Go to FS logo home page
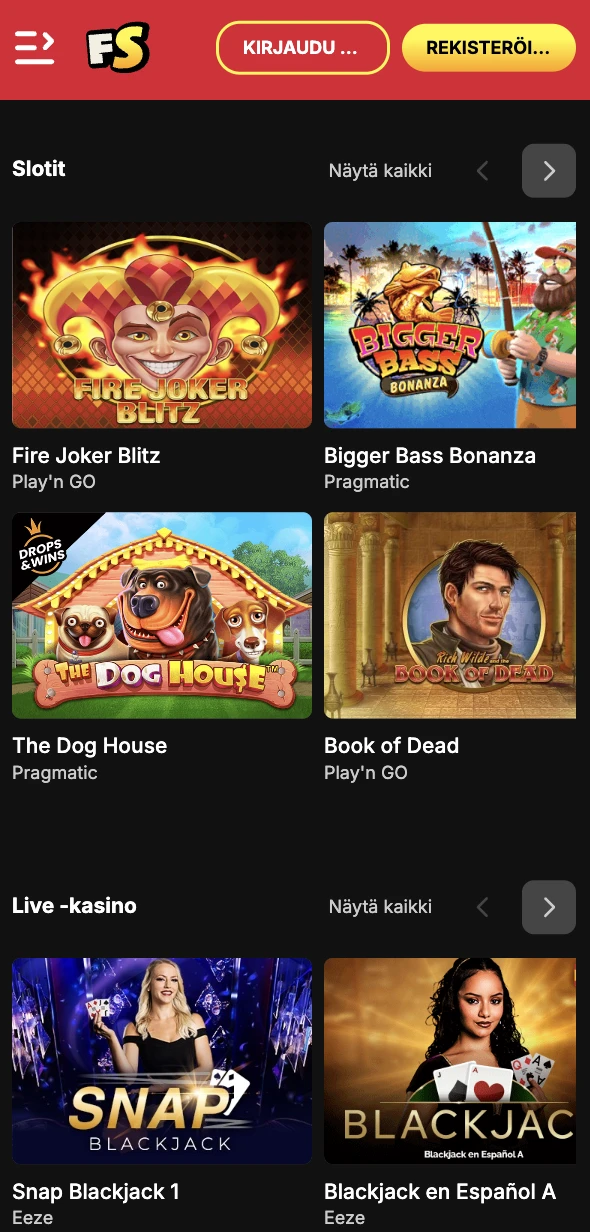This screenshot has width=590, height=1232. [x=117, y=48]
